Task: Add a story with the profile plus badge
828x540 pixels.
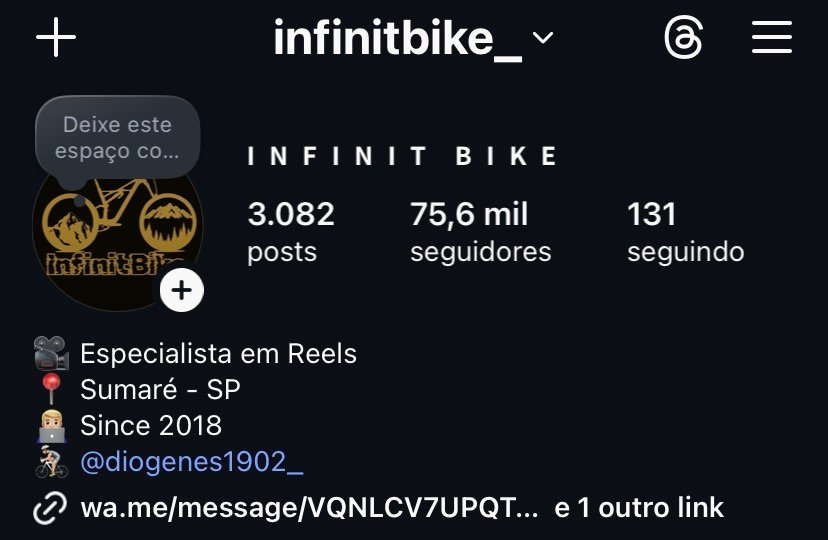Action: 181,291
